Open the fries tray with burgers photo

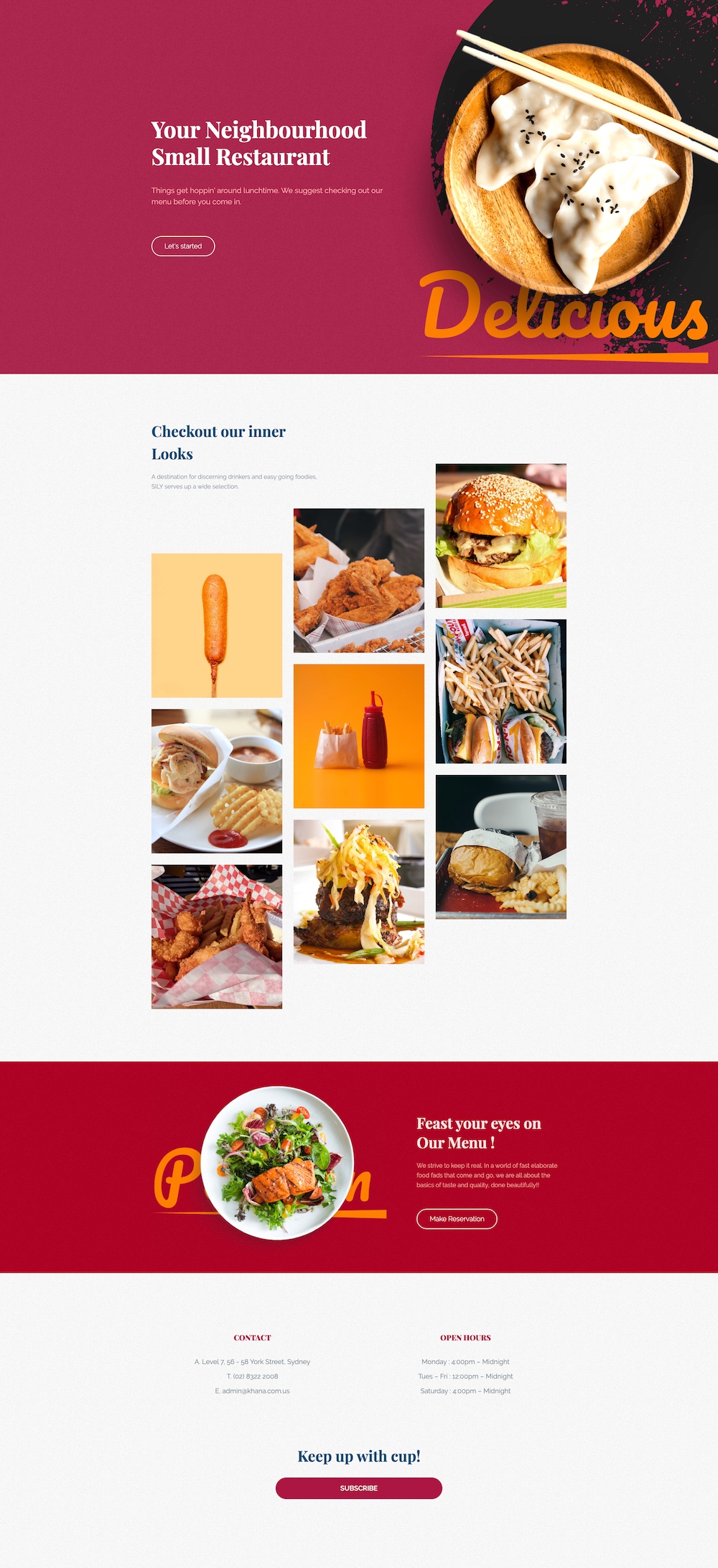point(501,691)
